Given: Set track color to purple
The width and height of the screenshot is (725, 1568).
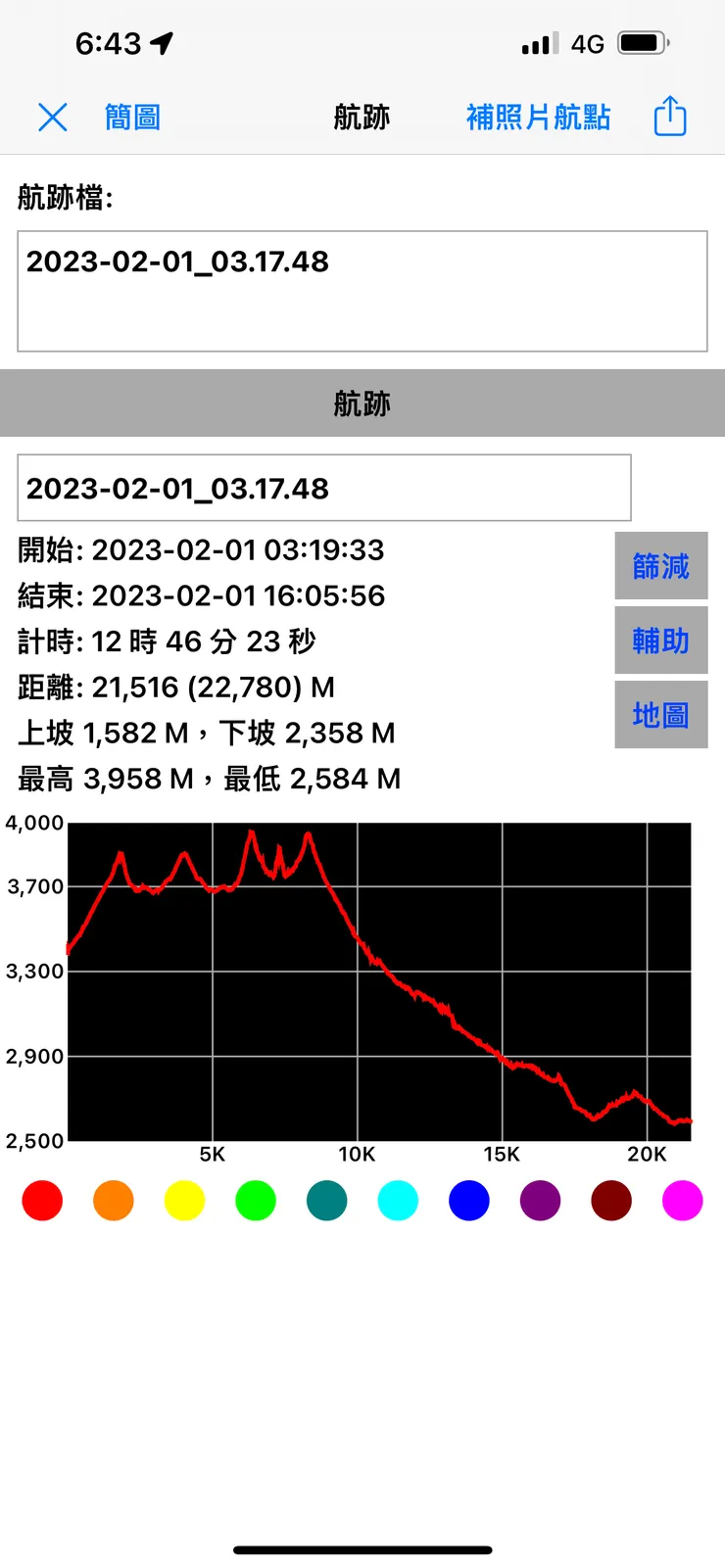Looking at the screenshot, I should [541, 1201].
